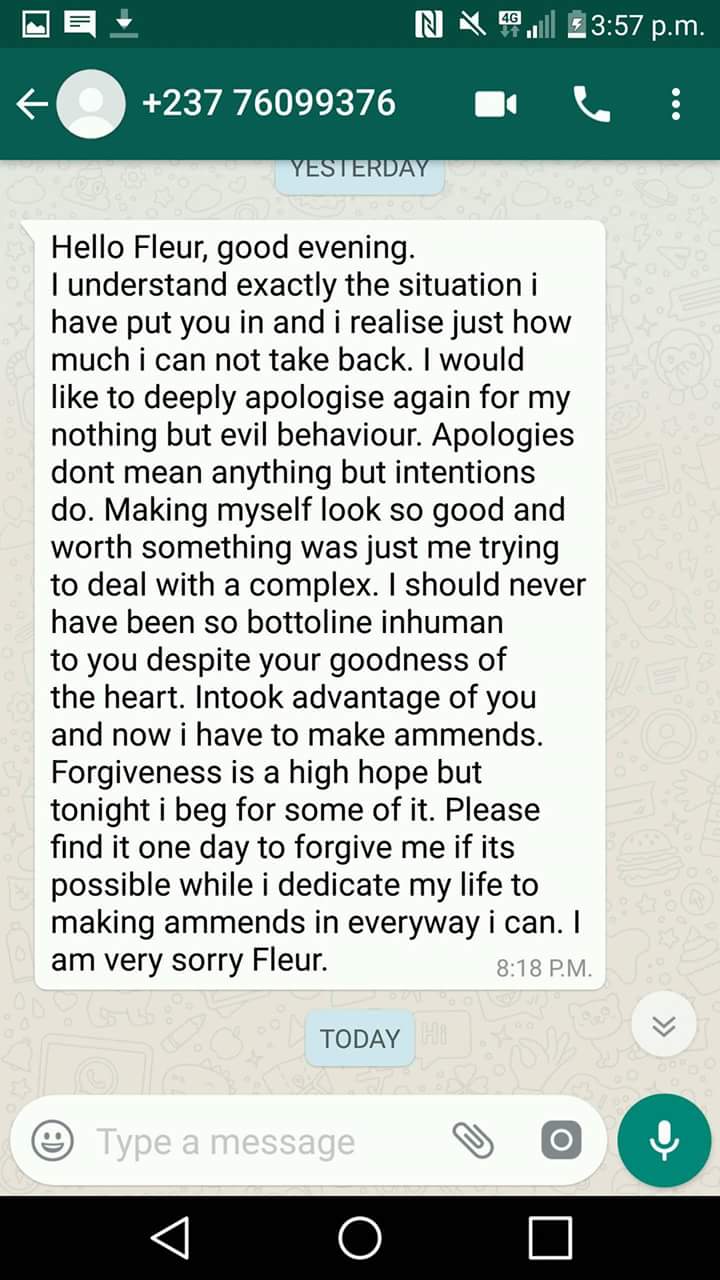
Task: Attach a file with the paperclip
Action: coord(473,1141)
